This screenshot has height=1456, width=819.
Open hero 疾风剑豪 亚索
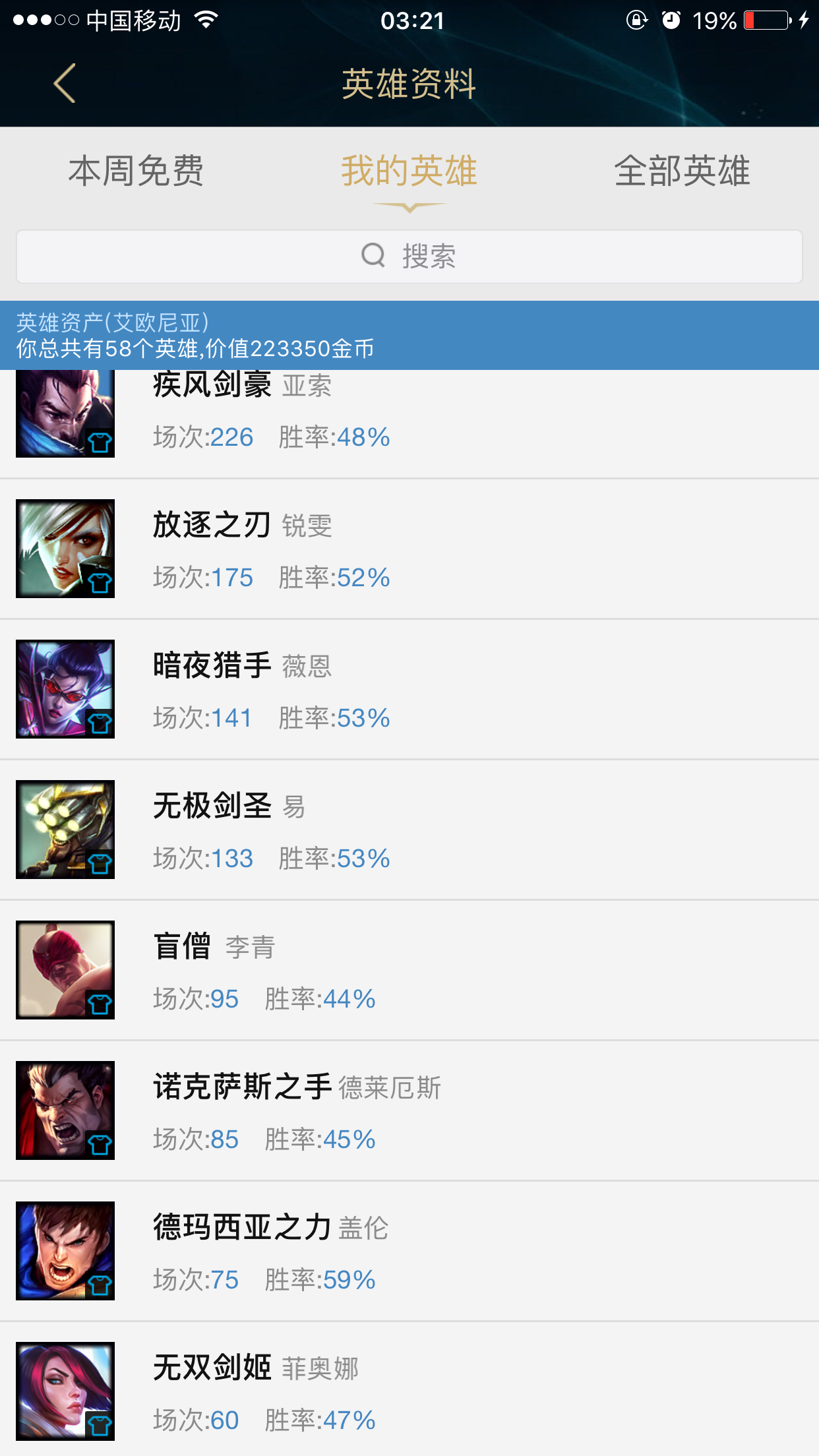409,423
